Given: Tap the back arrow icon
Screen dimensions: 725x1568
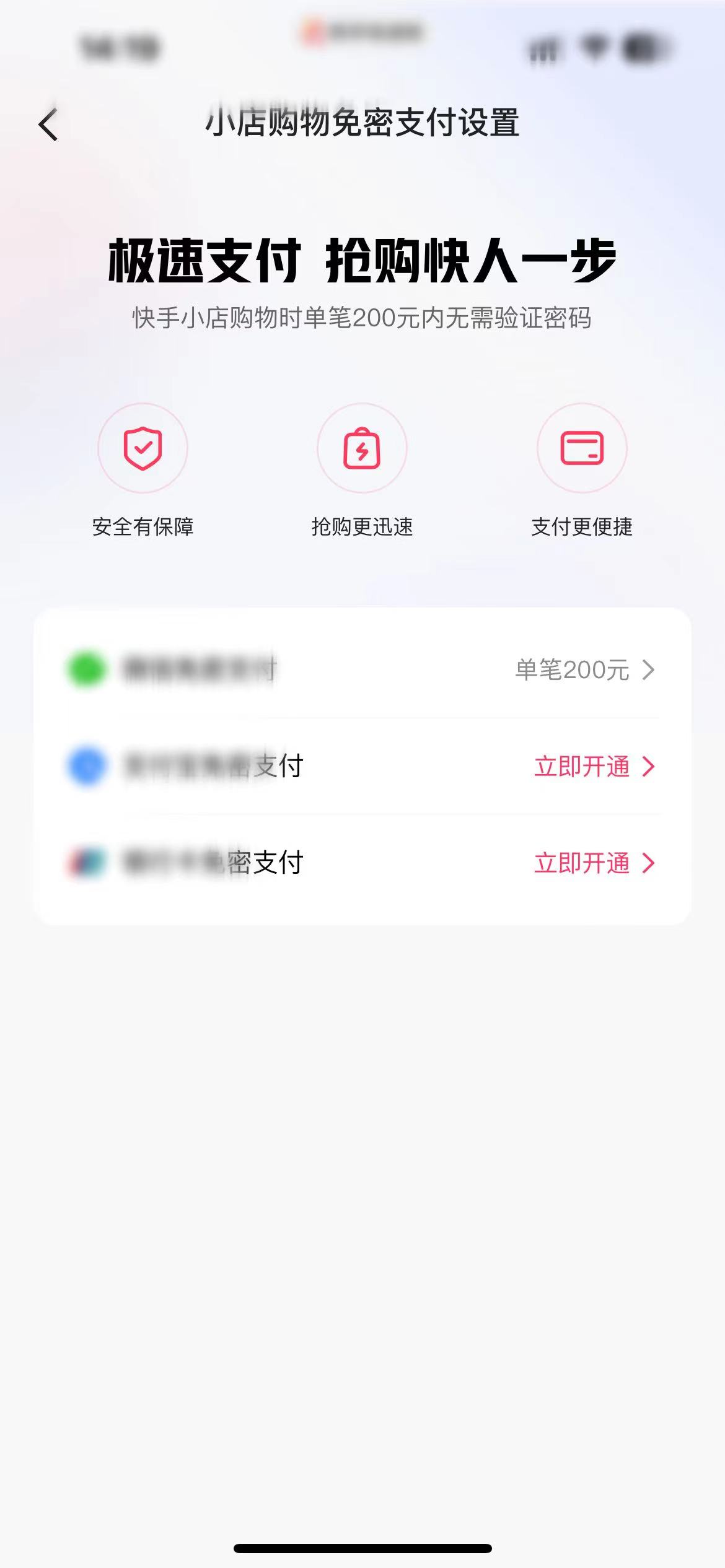Looking at the screenshot, I should [x=47, y=125].
